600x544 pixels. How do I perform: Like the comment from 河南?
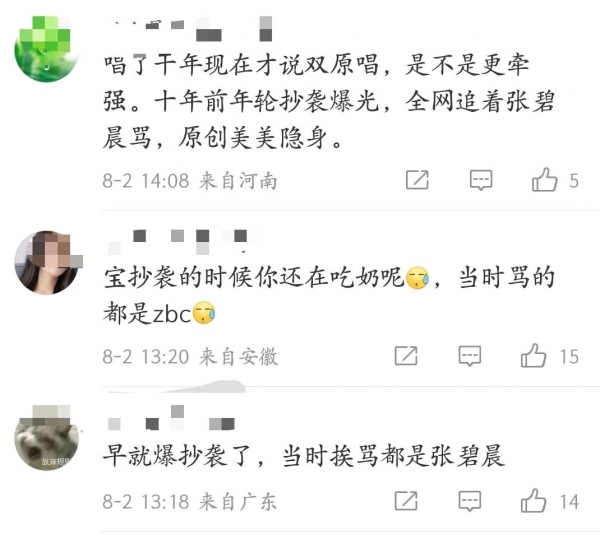click(x=545, y=180)
